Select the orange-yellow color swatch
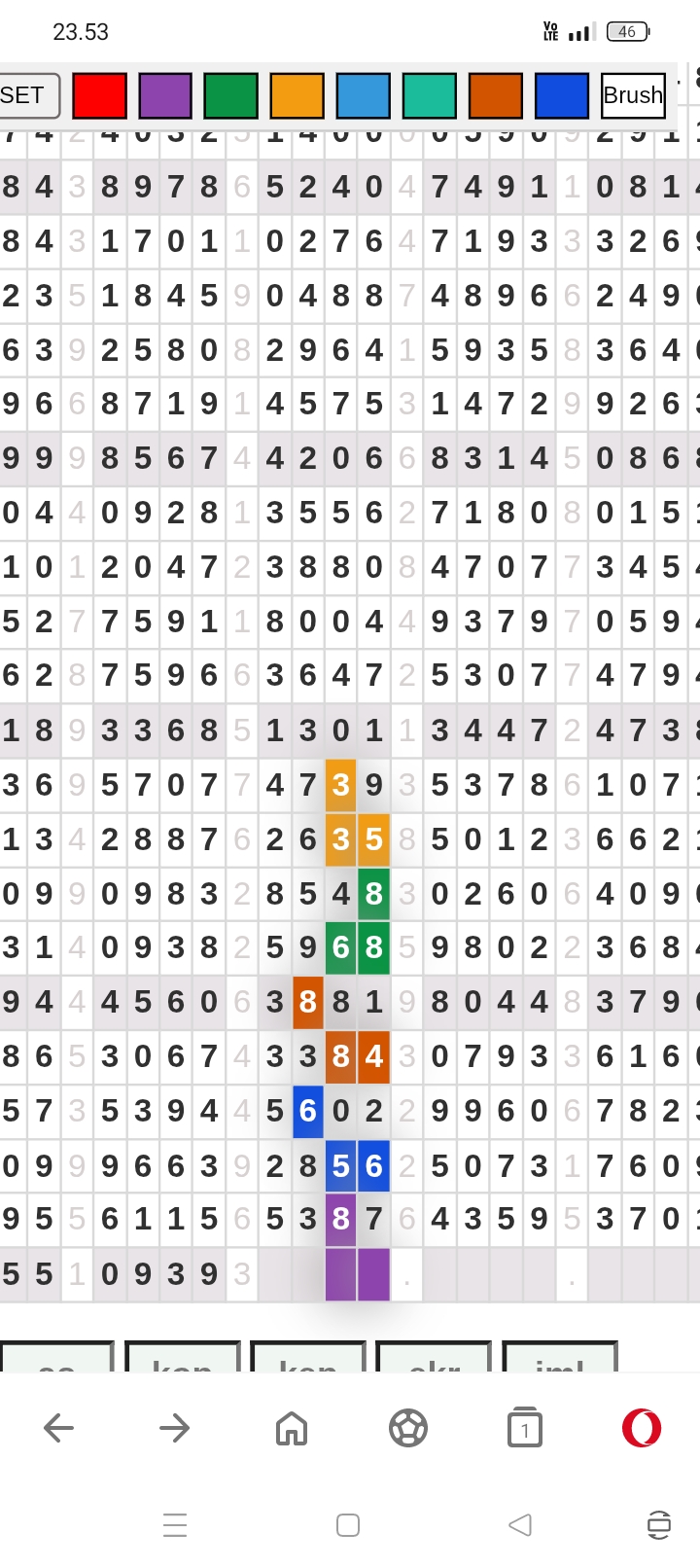Screen dimensions: 700x1568 (x=297, y=95)
